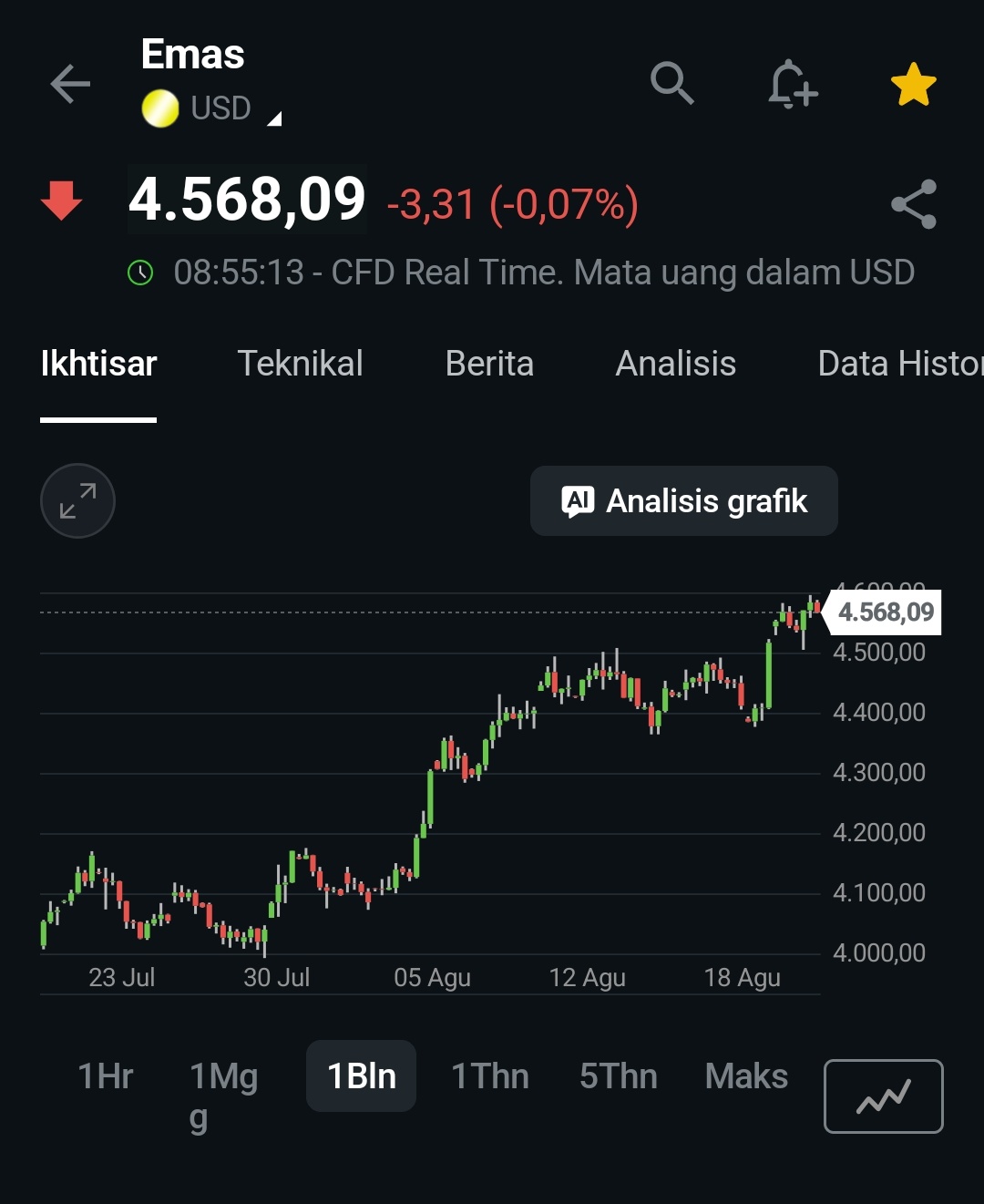Go back using the arrow icon
The width and height of the screenshot is (984, 1204).
point(70,85)
